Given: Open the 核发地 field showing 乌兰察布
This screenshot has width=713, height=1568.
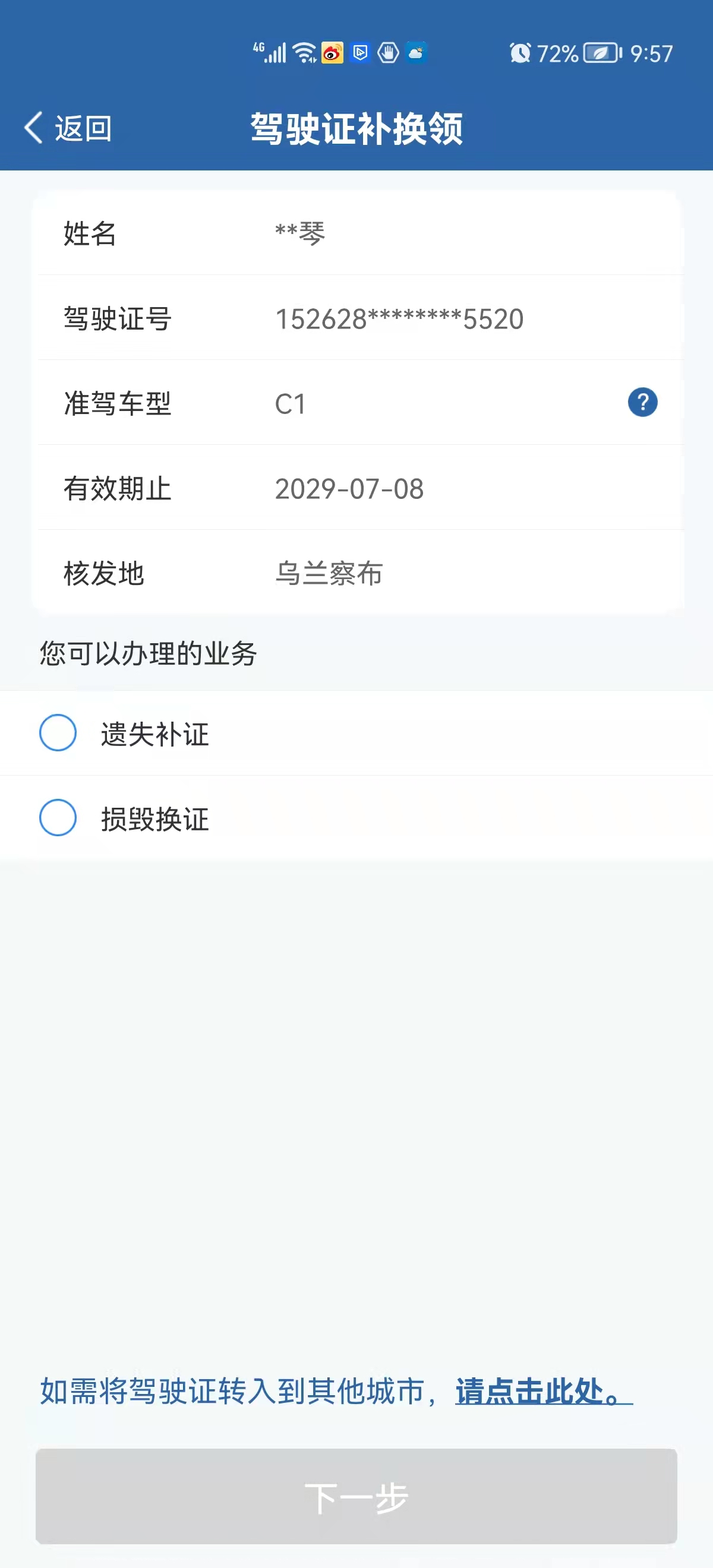Looking at the screenshot, I should (328, 574).
